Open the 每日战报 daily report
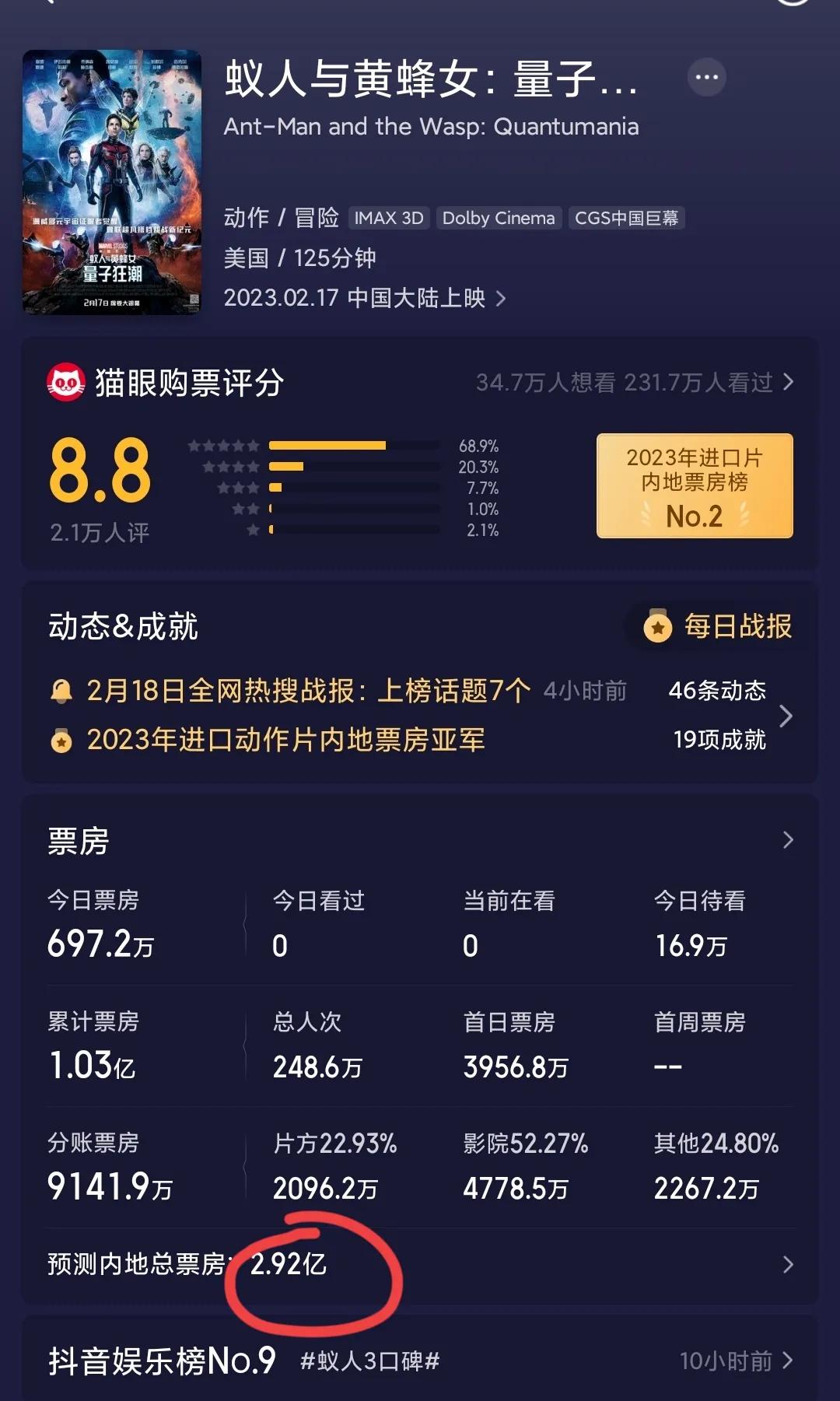The height and width of the screenshot is (1401, 840). pyautogui.click(x=717, y=626)
